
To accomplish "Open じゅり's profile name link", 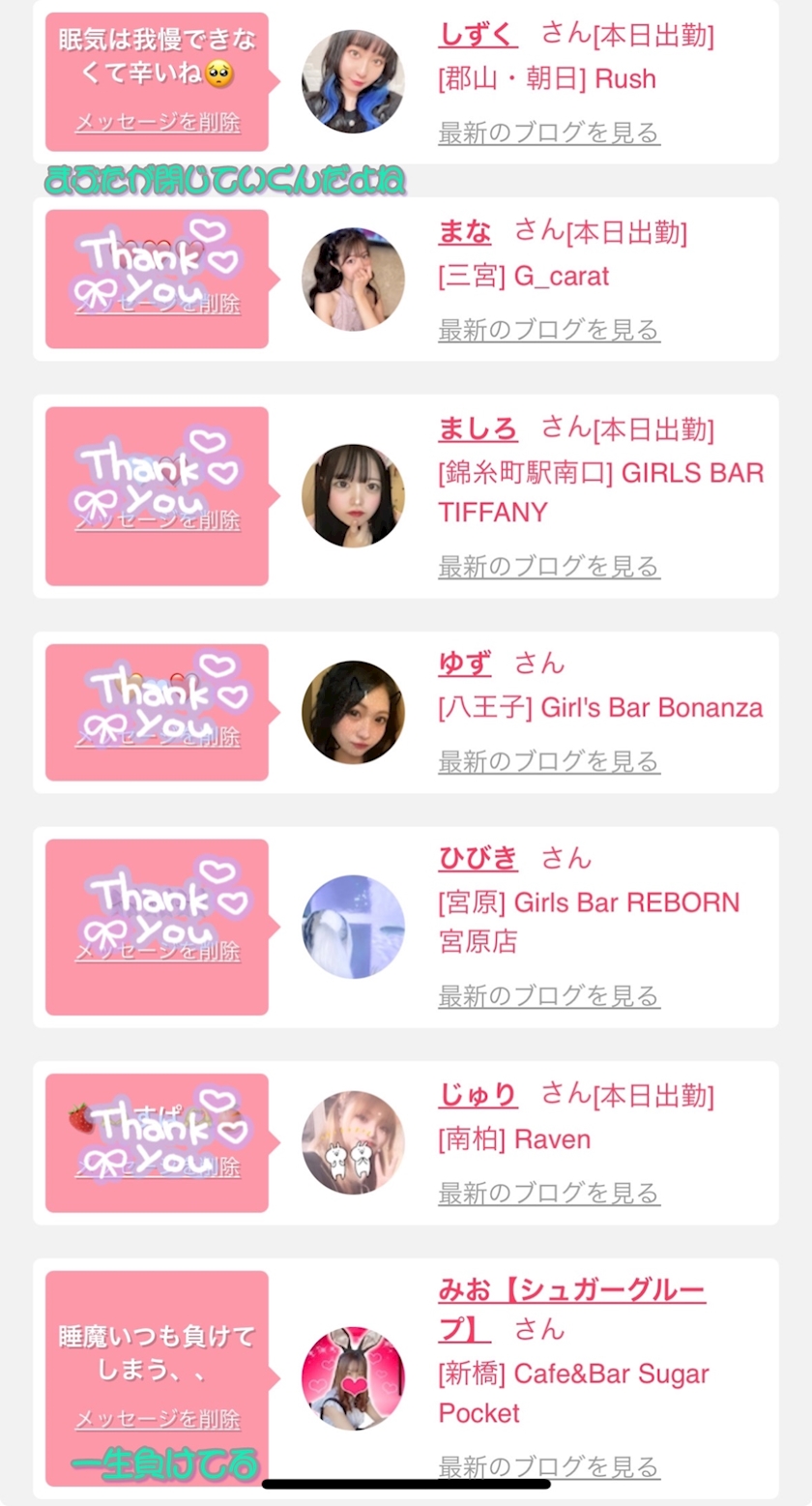I will pos(478,1095).
